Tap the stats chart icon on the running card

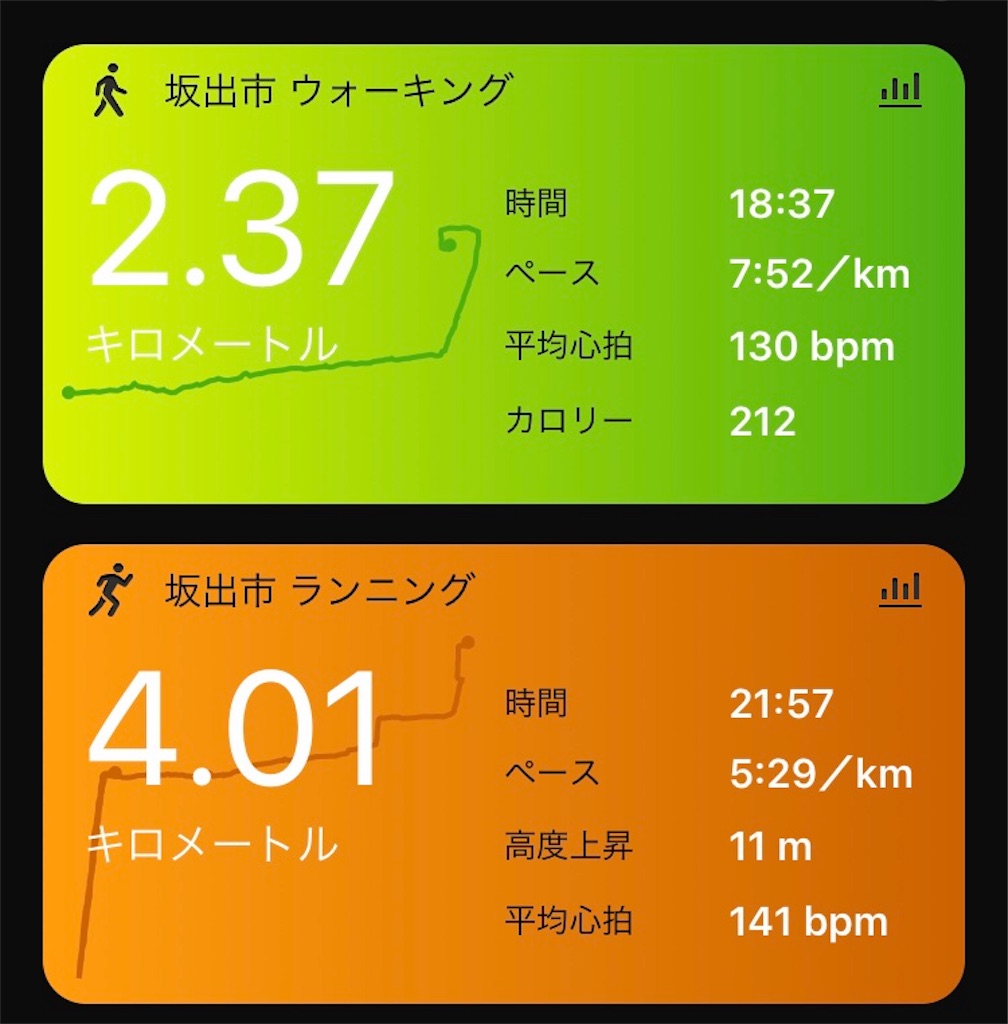900,590
